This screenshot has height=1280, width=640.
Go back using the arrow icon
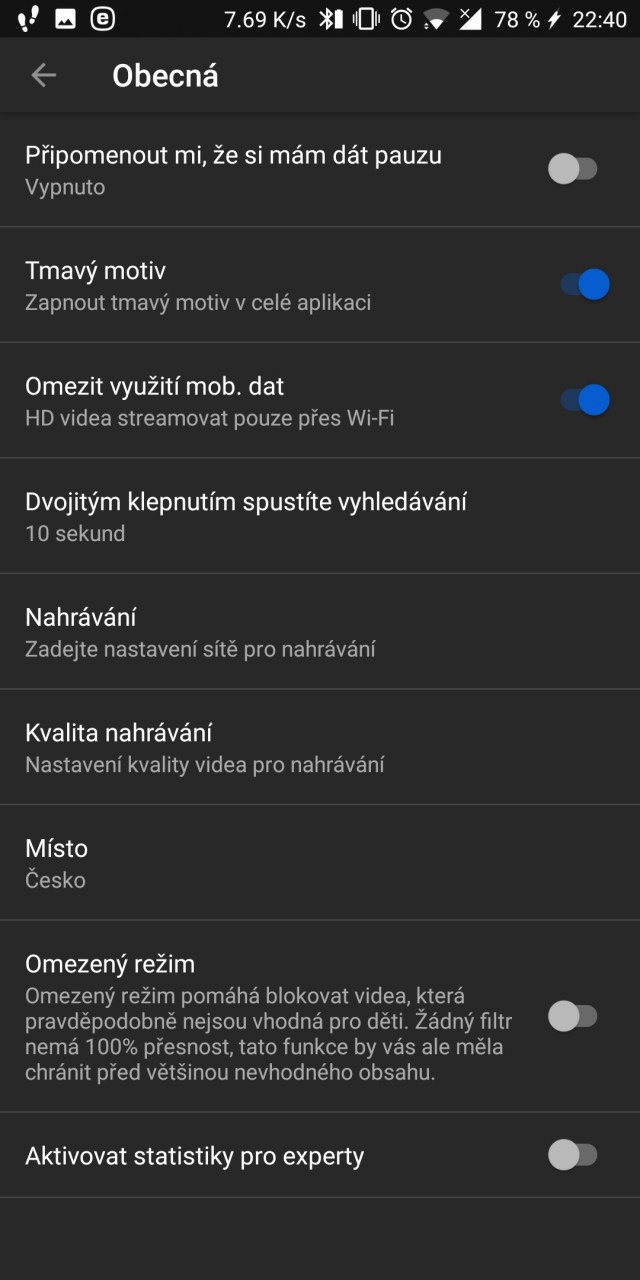click(x=43, y=75)
